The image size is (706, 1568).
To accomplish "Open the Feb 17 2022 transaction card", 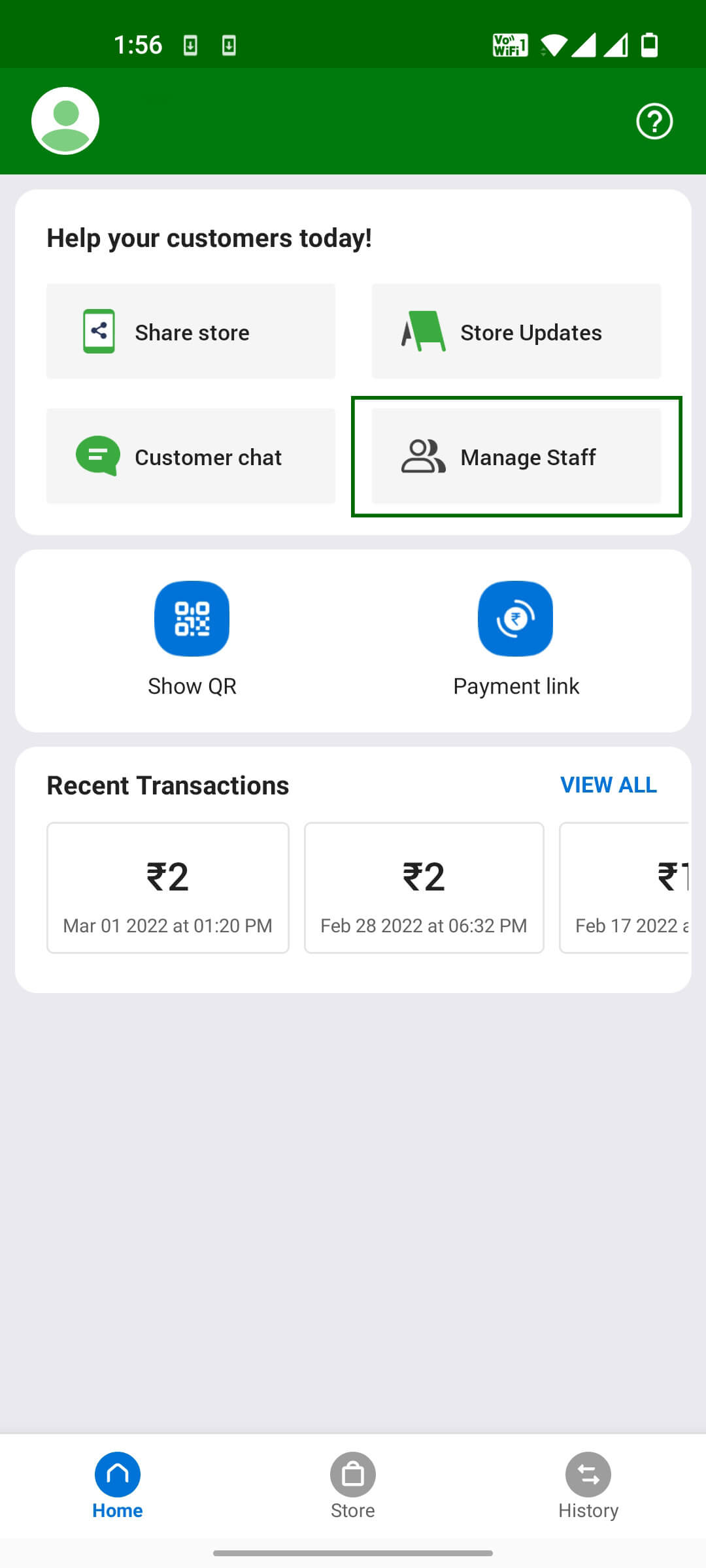I will (625, 888).
